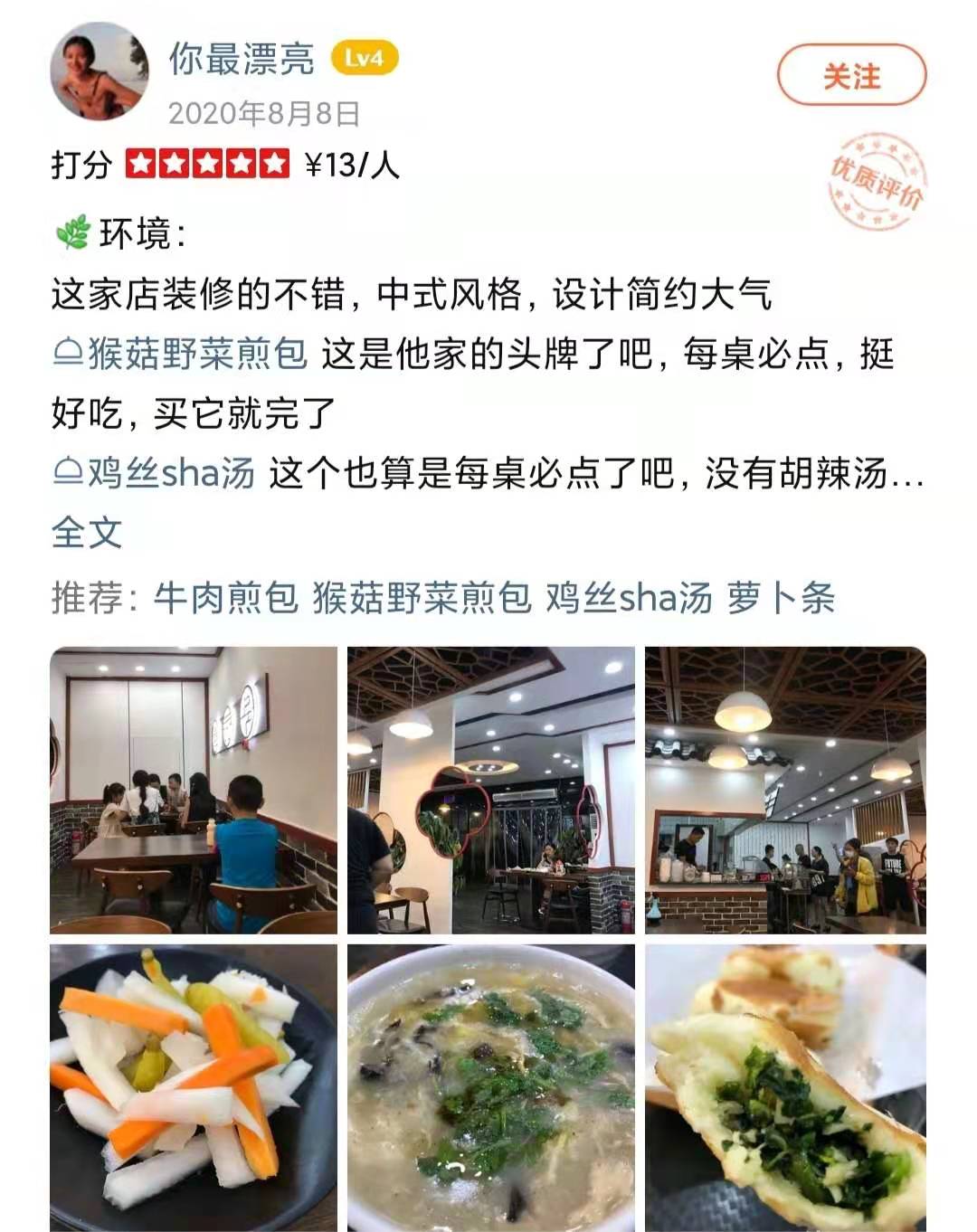Viewport: 977px width, 1232px height.
Task: View photo of the chicken soup bowl
Action: tap(490, 1087)
